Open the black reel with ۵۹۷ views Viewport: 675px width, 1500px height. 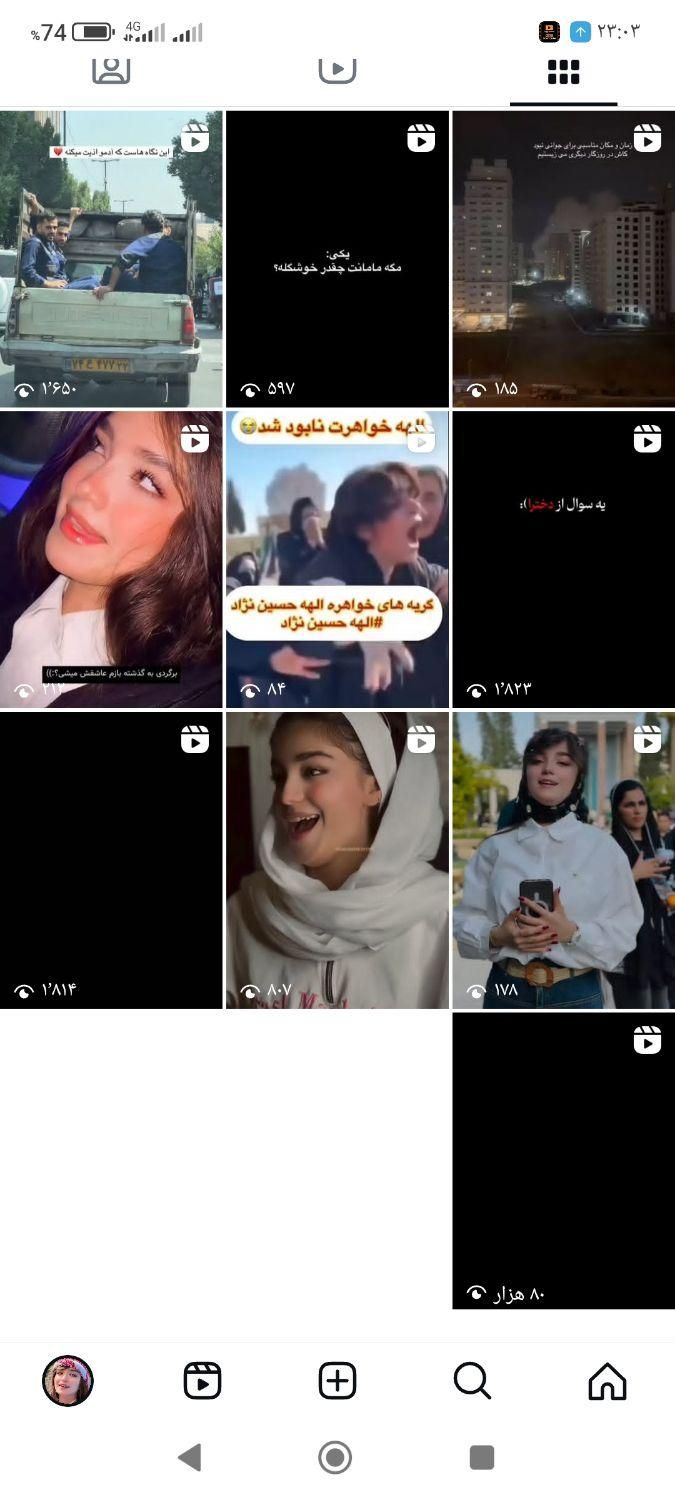pyautogui.click(x=337, y=258)
